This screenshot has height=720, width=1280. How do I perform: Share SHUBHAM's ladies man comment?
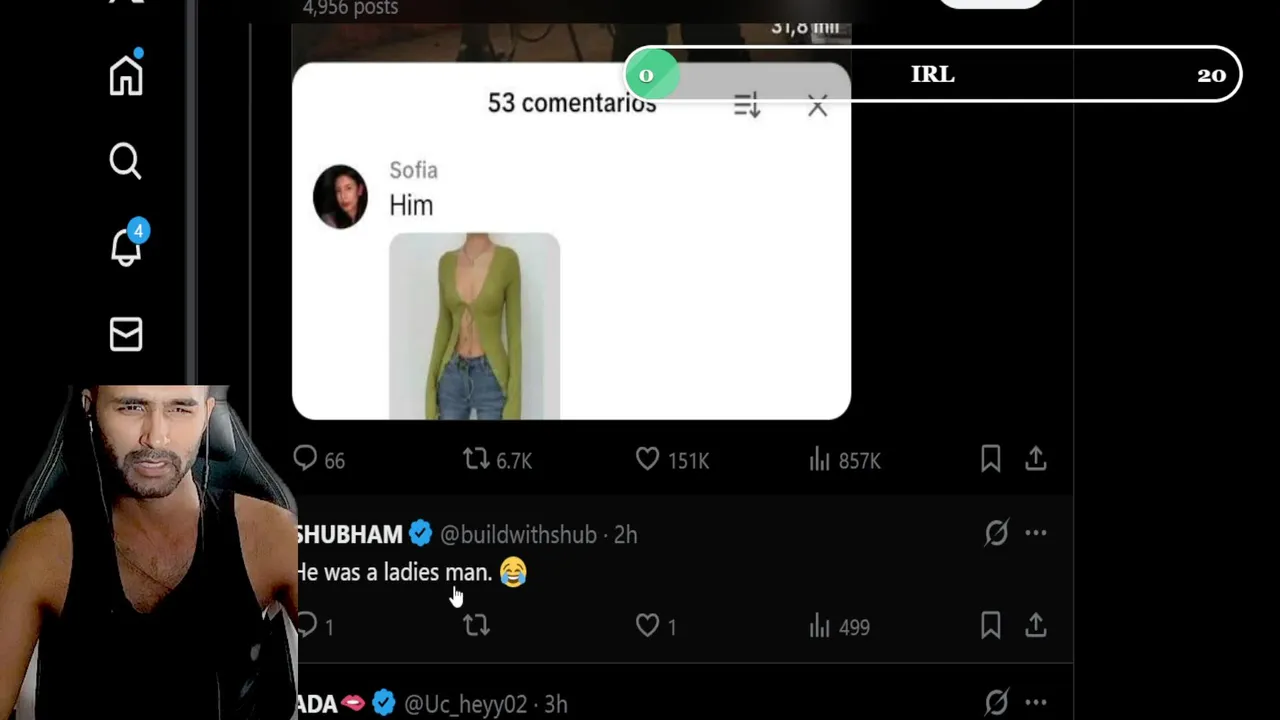coord(1035,626)
